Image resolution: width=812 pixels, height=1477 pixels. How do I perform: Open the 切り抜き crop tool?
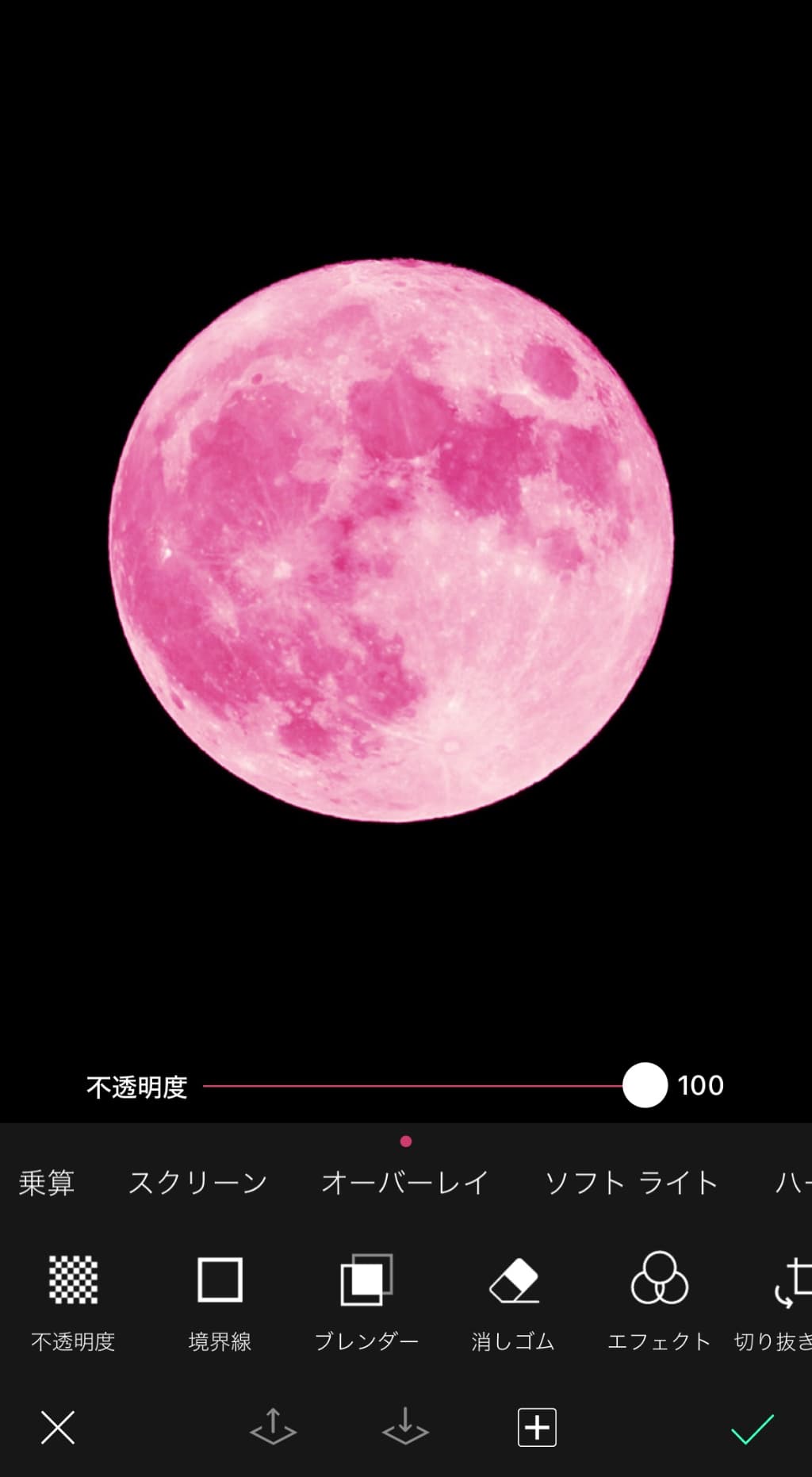(785, 1301)
